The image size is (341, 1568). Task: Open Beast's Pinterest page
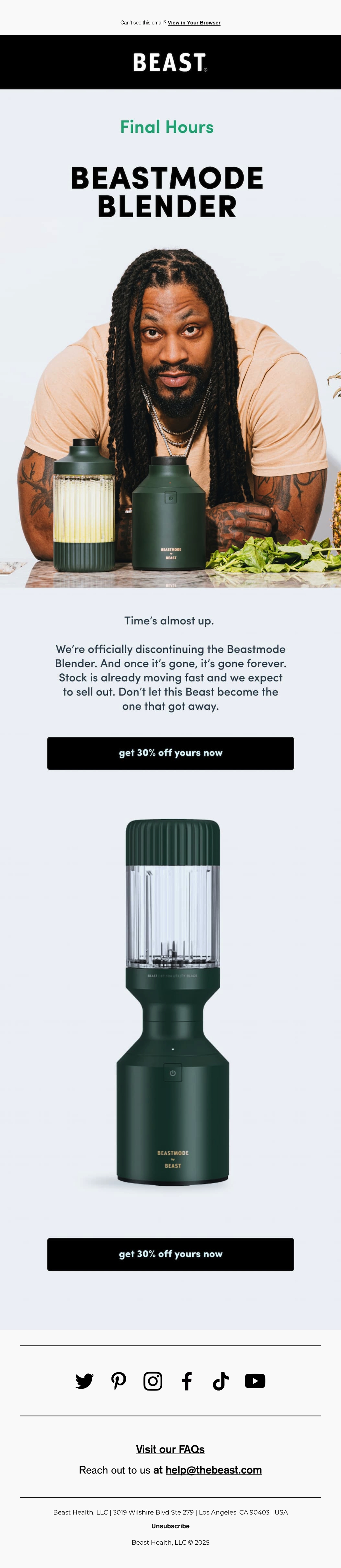pyautogui.click(x=118, y=1381)
